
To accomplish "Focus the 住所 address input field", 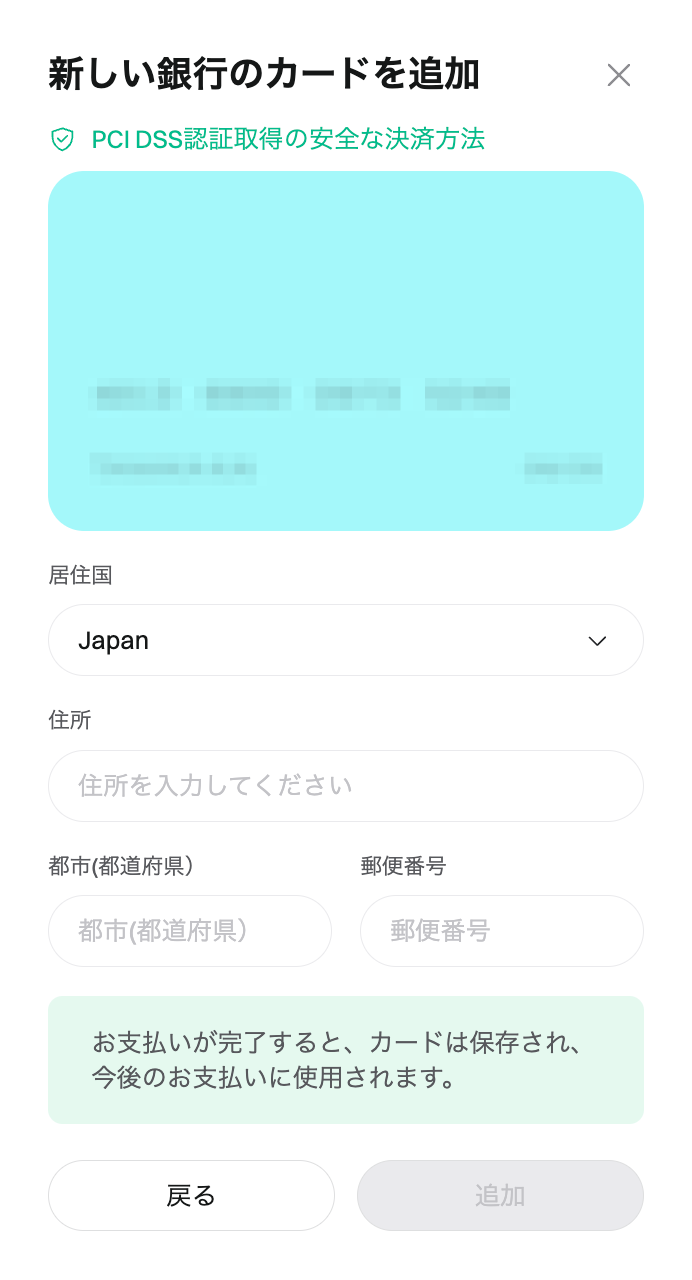I will pos(345,786).
